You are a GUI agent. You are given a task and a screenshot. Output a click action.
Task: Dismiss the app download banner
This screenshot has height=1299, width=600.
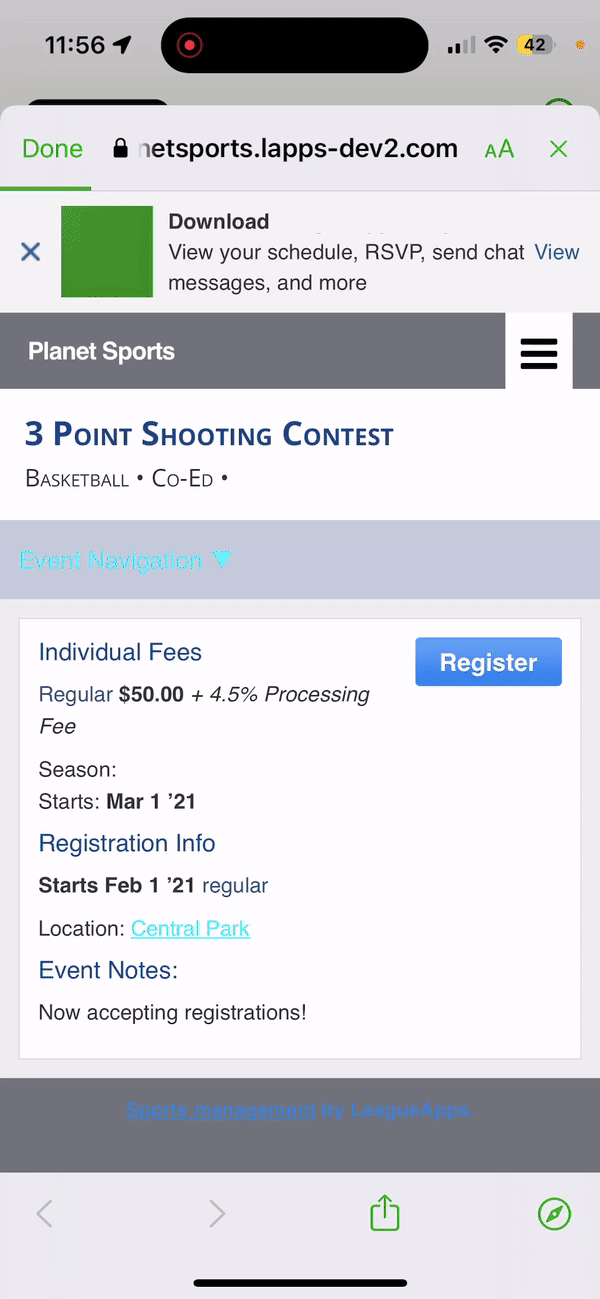click(x=31, y=251)
